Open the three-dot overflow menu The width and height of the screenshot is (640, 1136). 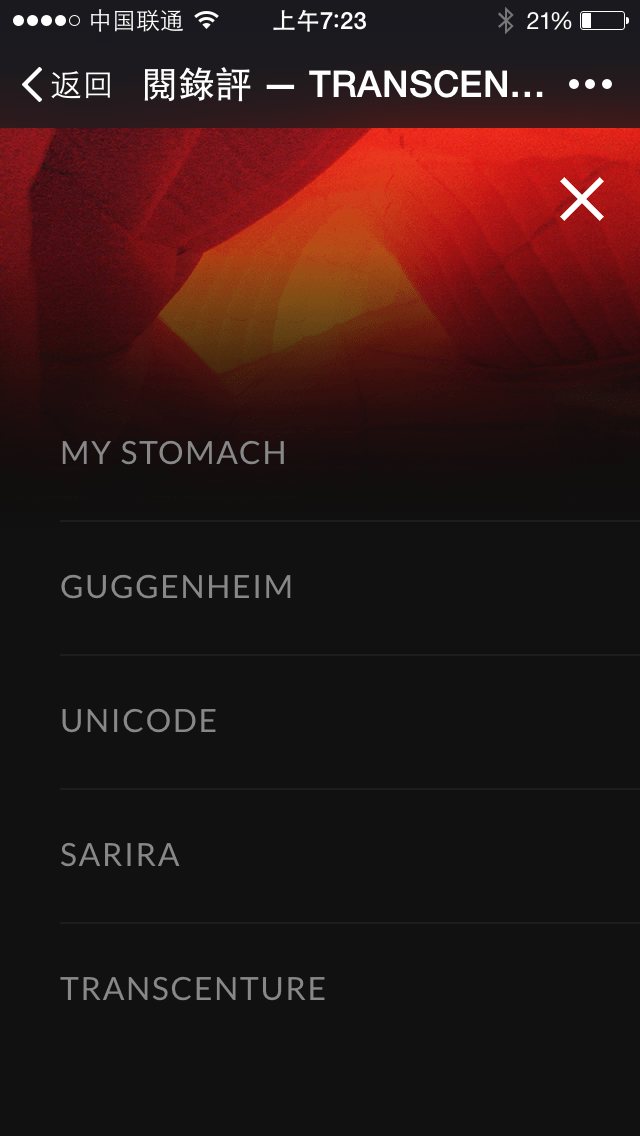pos(590,85)
